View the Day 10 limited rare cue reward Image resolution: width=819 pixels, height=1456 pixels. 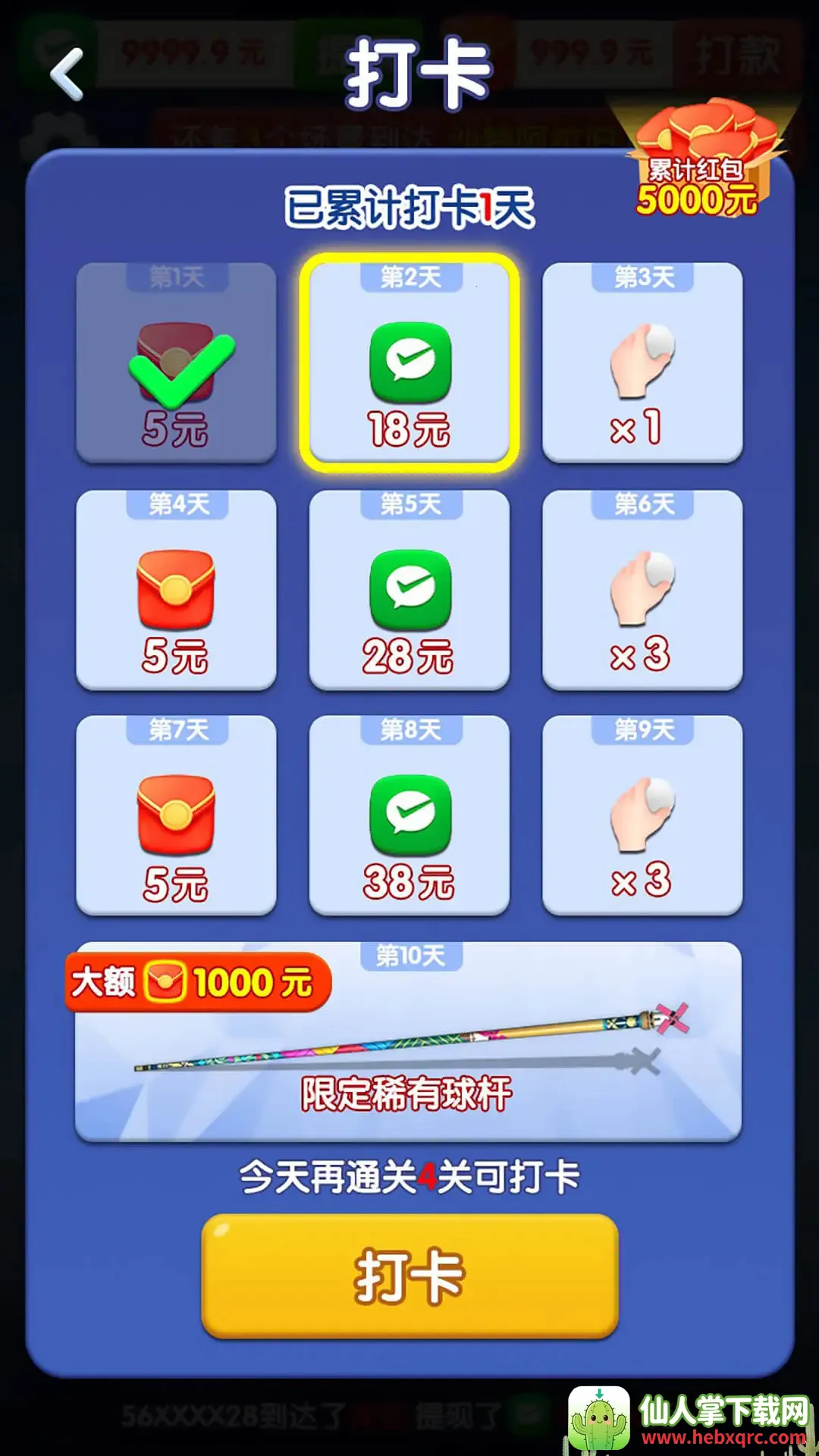point(408,1043)
